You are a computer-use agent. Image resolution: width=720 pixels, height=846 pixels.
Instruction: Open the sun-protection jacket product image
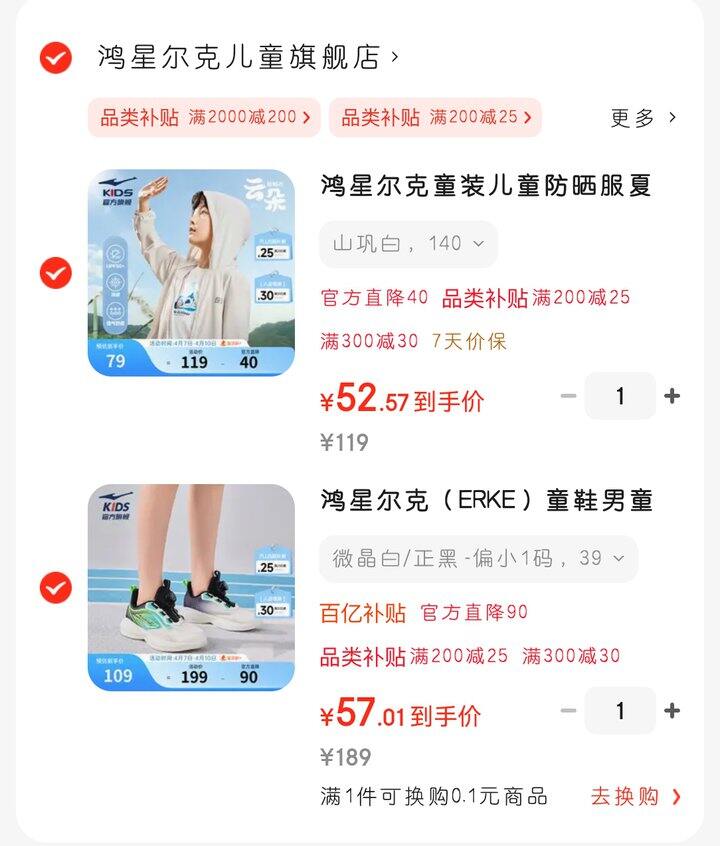191,273
